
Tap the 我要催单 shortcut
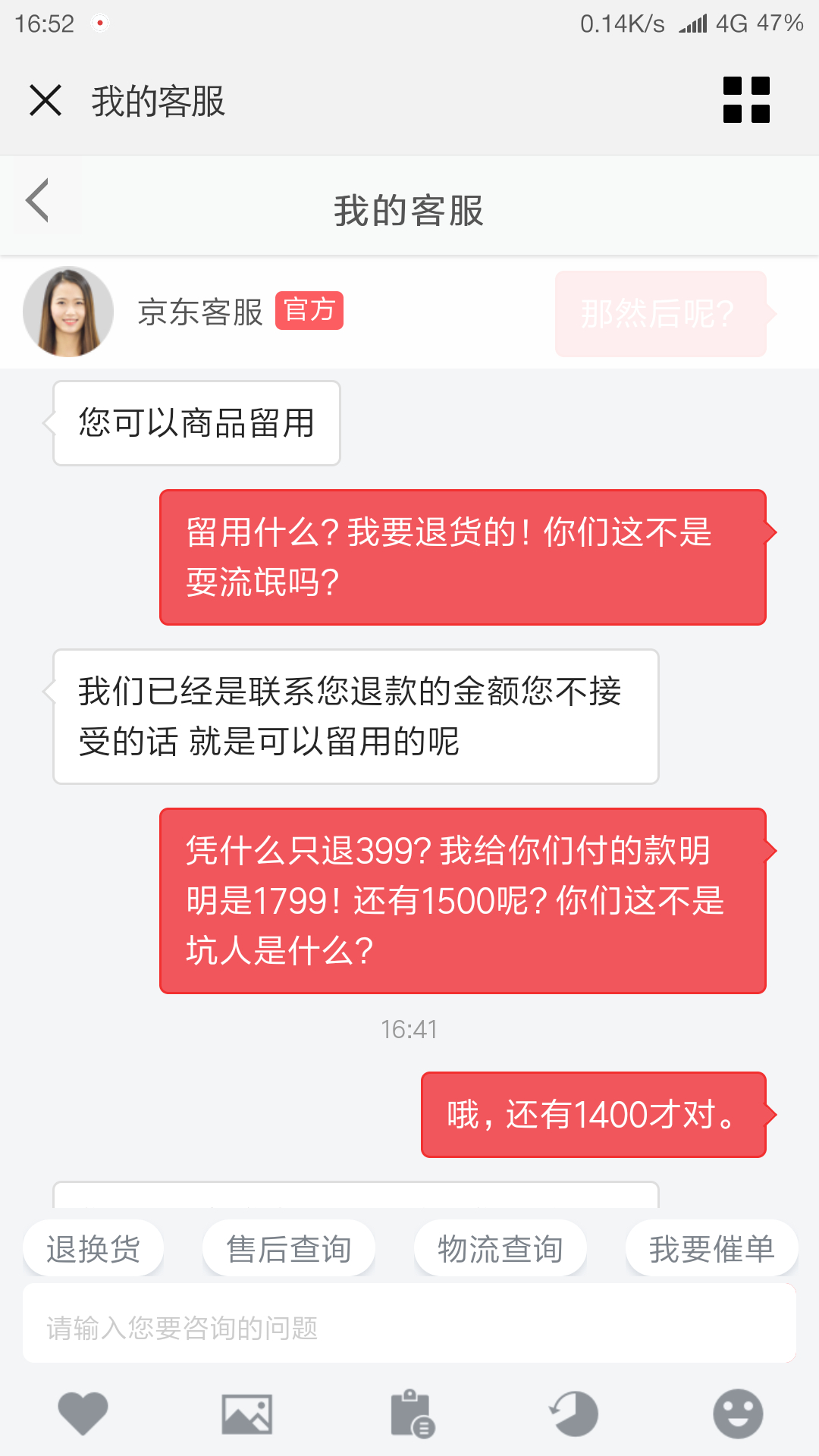711,1249
